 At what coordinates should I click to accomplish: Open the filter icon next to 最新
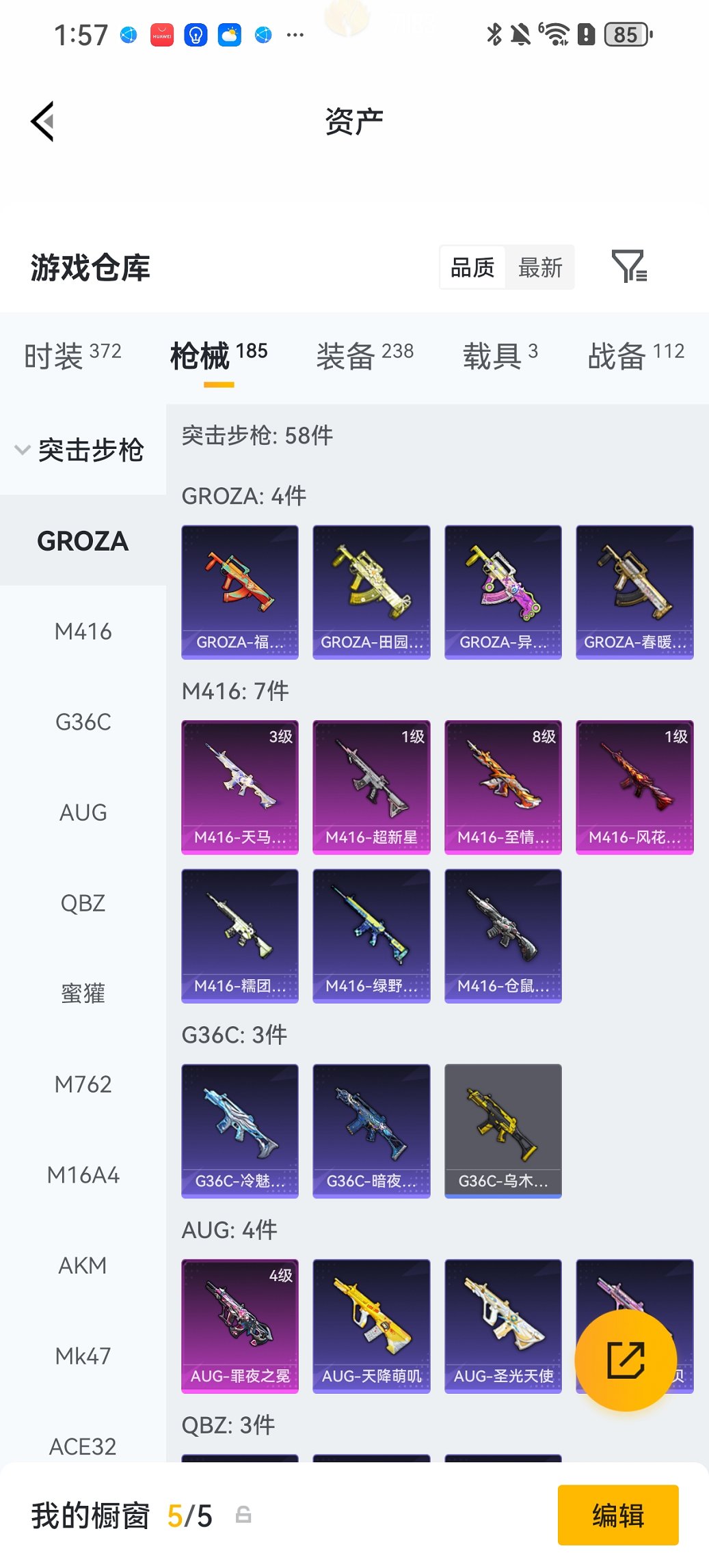coord(629,266)
